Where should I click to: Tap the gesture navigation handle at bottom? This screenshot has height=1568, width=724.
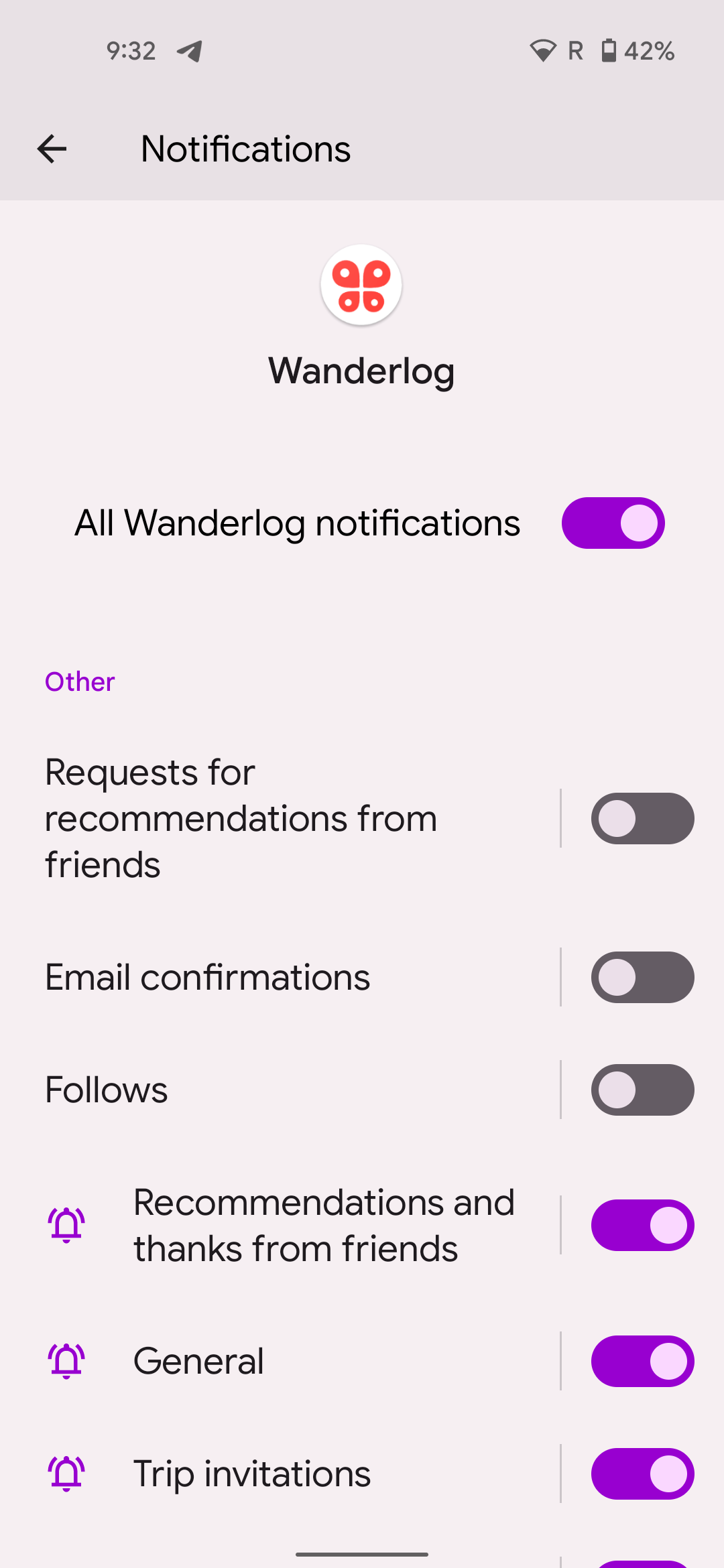(362, 1554)
